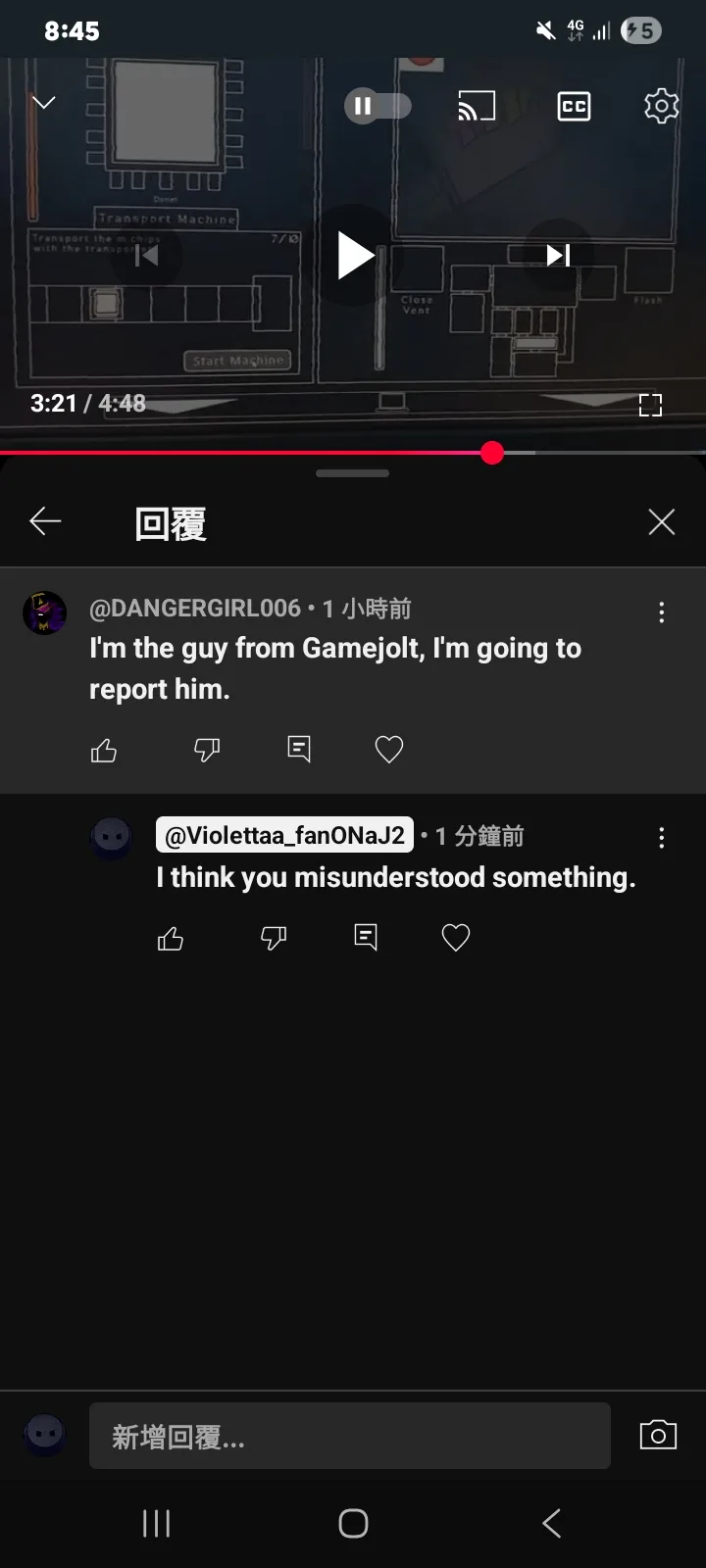This screenshot has height=1568, width=706.
Task: Open options for DANGERGIRL006's comment
Action: [662, 612]
